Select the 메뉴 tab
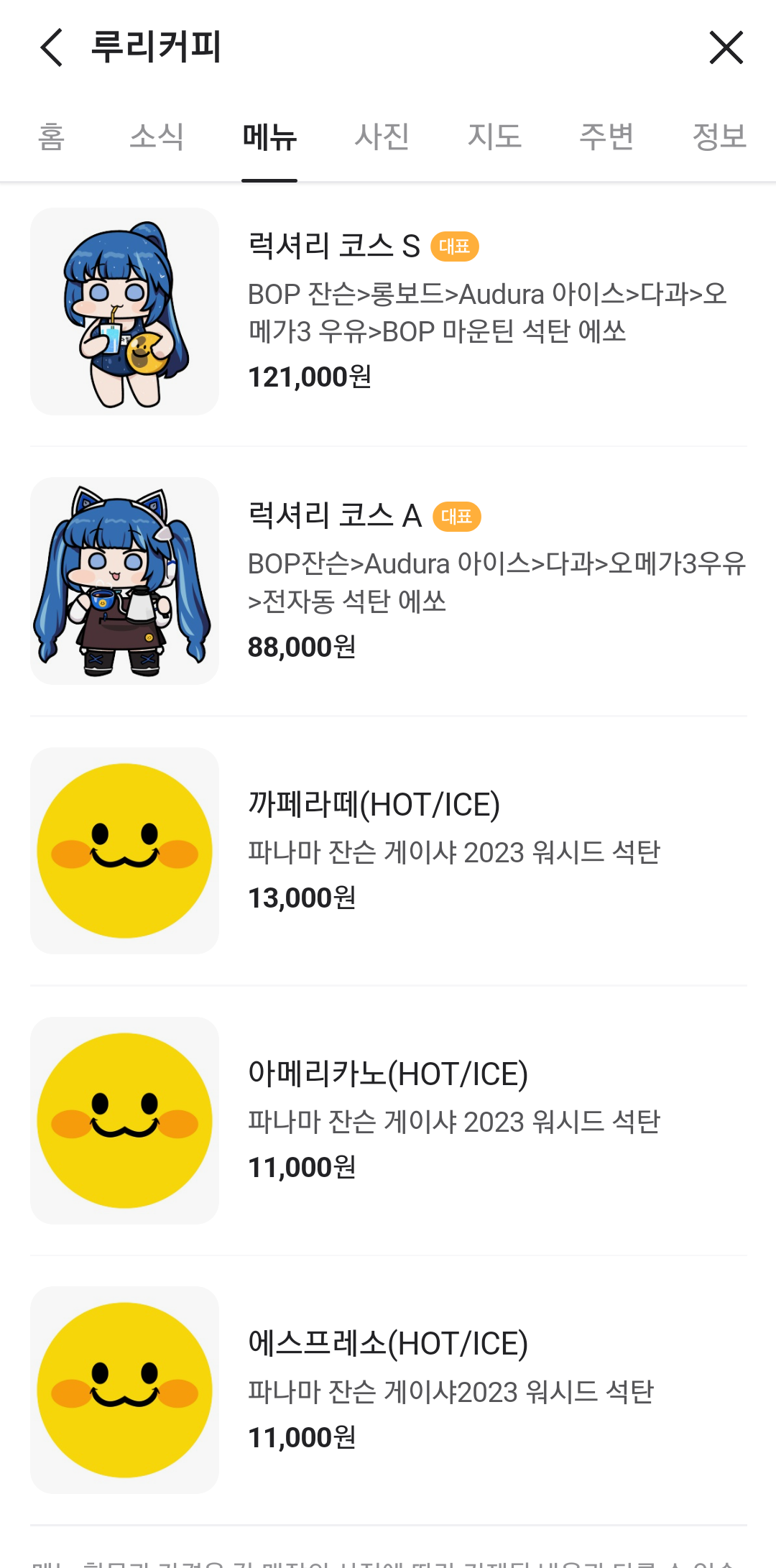The width and height of the screenshot is (776, 1568). 269,137
